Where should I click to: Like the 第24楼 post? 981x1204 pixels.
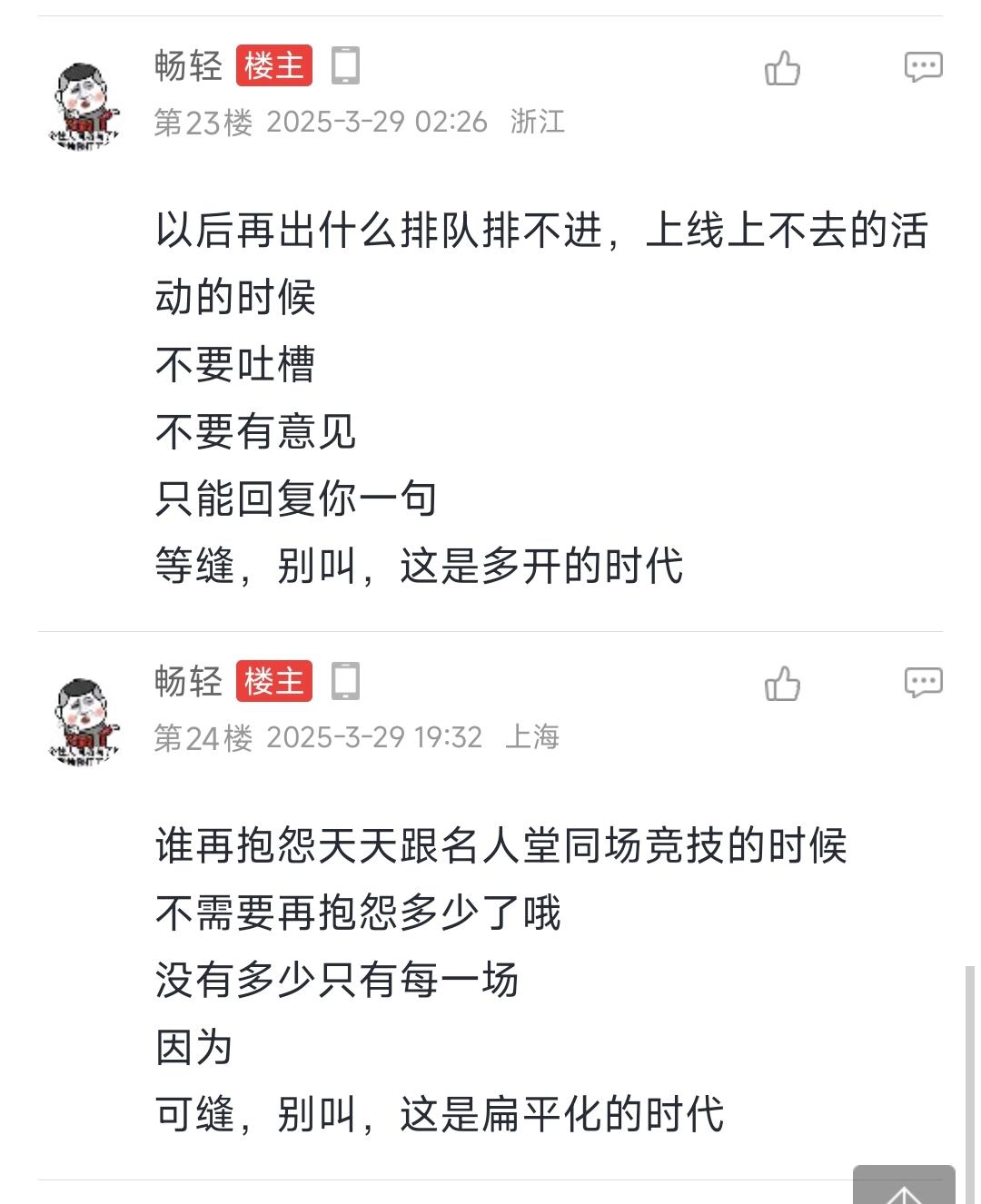click(x=782, y=684)
